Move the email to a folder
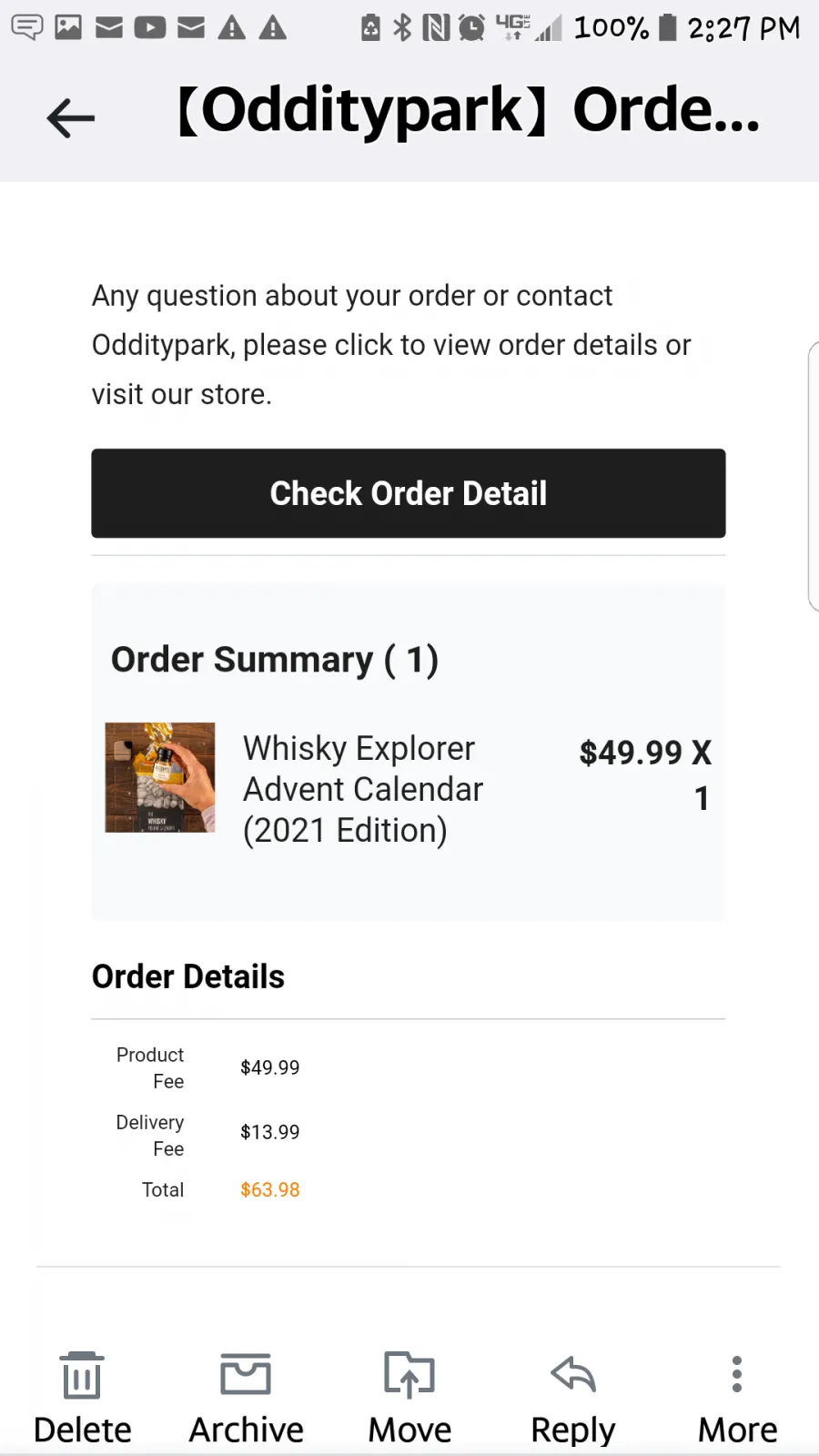 coord(409,1399)
